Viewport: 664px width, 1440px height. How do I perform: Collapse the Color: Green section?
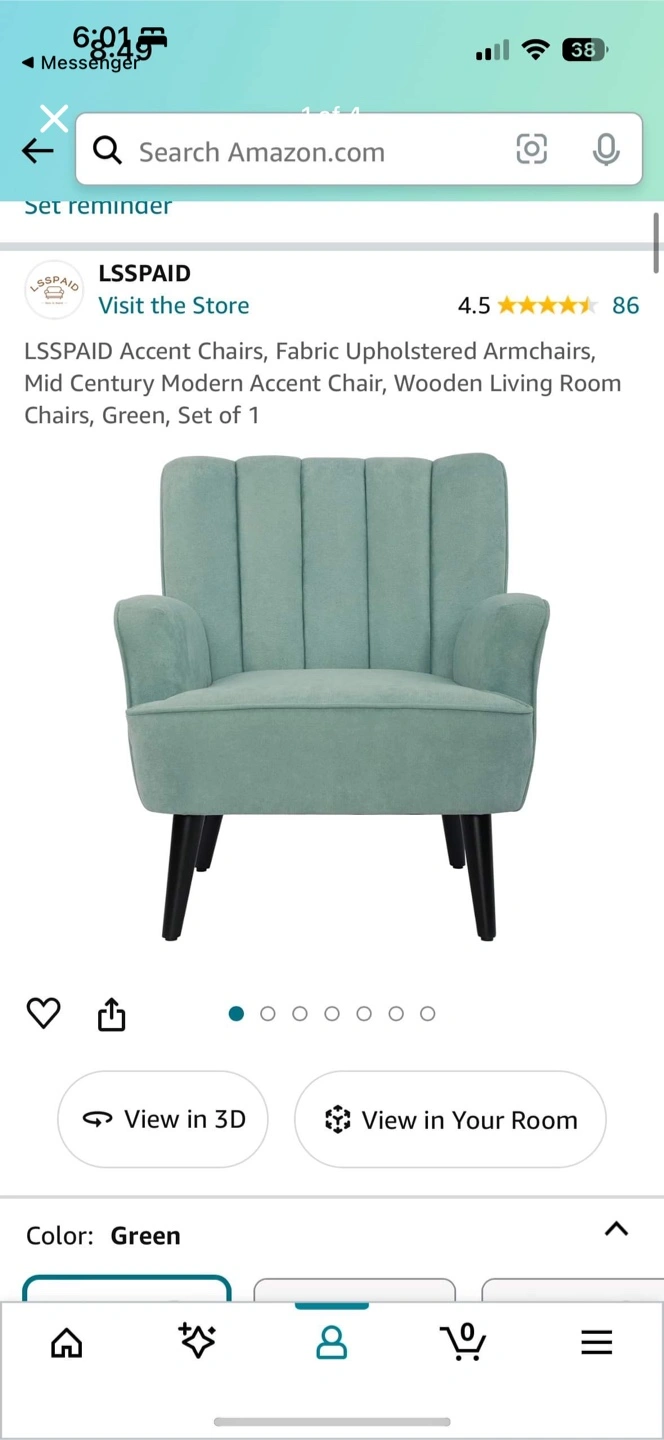616,1230
